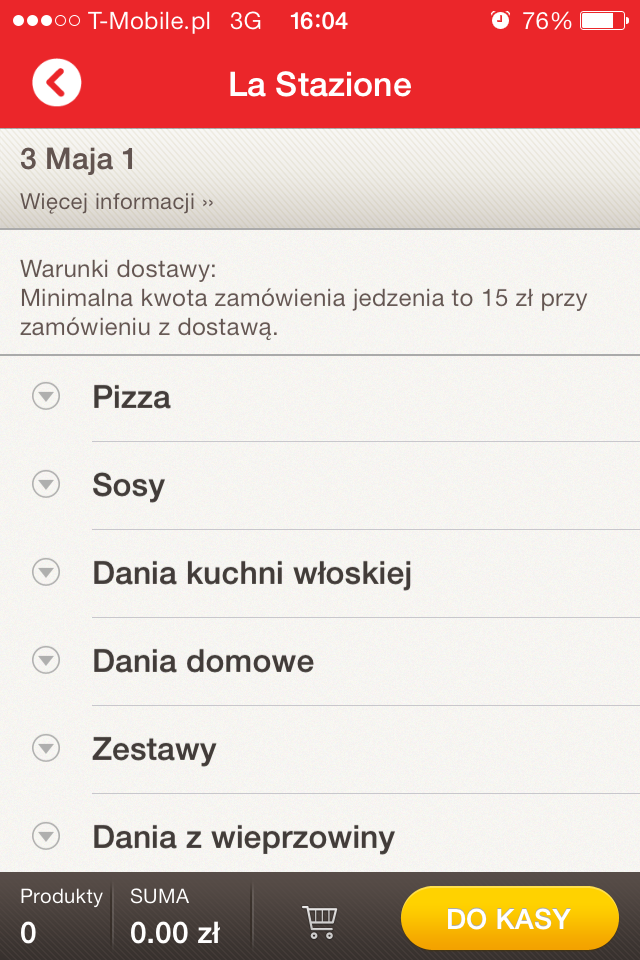Viewport: 640px width, 960px height.
Task: Show the Zestawy menu items
Action: tap(154, 749)
